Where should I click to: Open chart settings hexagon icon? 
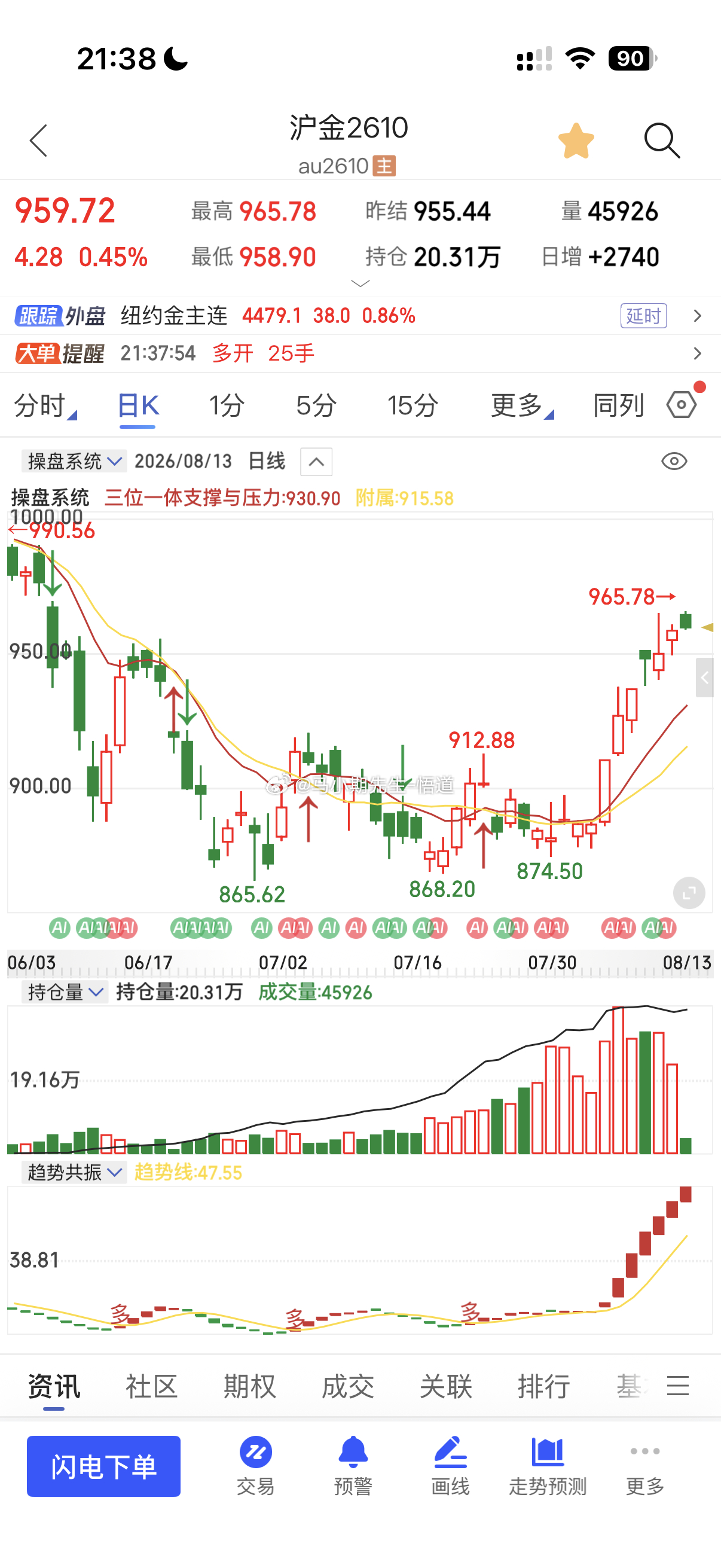point(682,405)
